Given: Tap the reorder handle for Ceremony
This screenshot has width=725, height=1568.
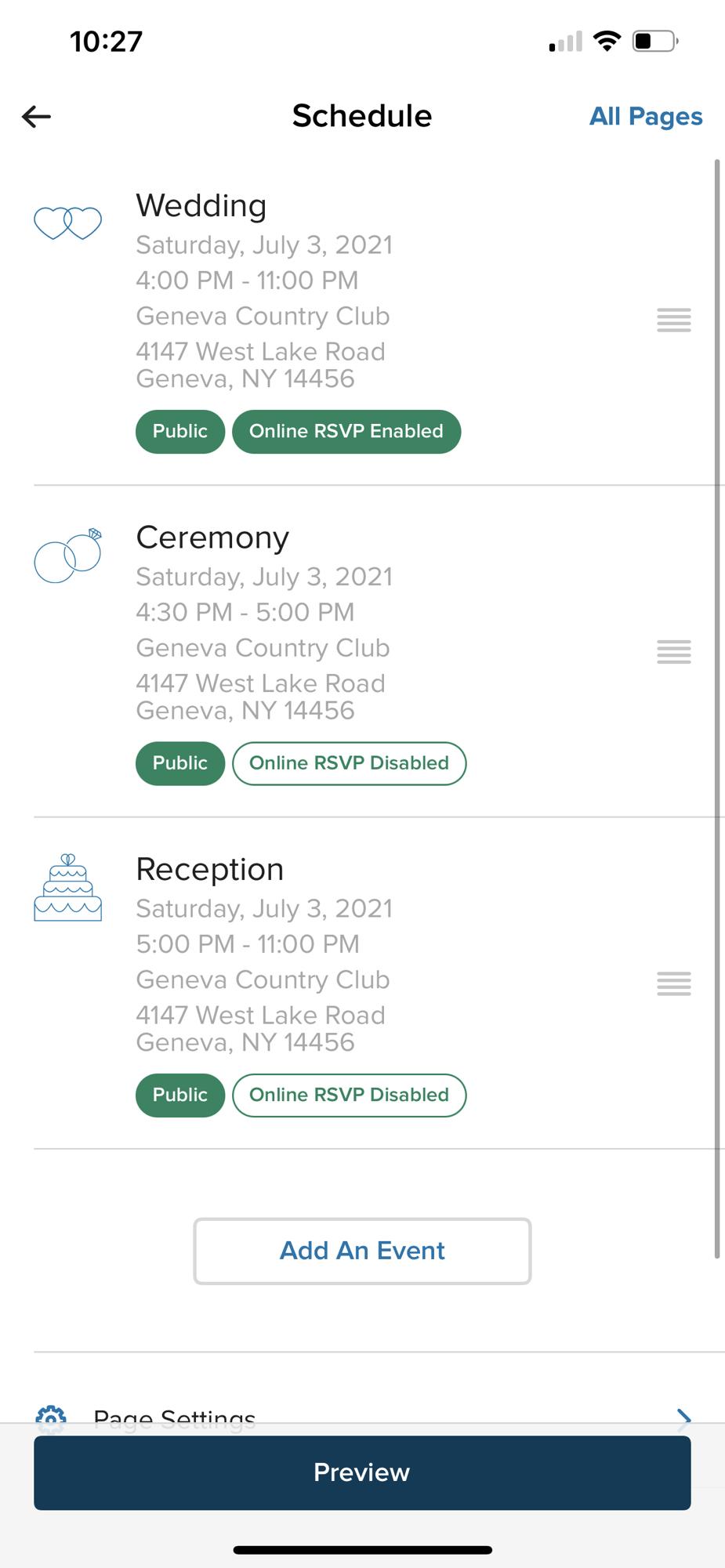Looking at the screenshot, I should 674,651.
